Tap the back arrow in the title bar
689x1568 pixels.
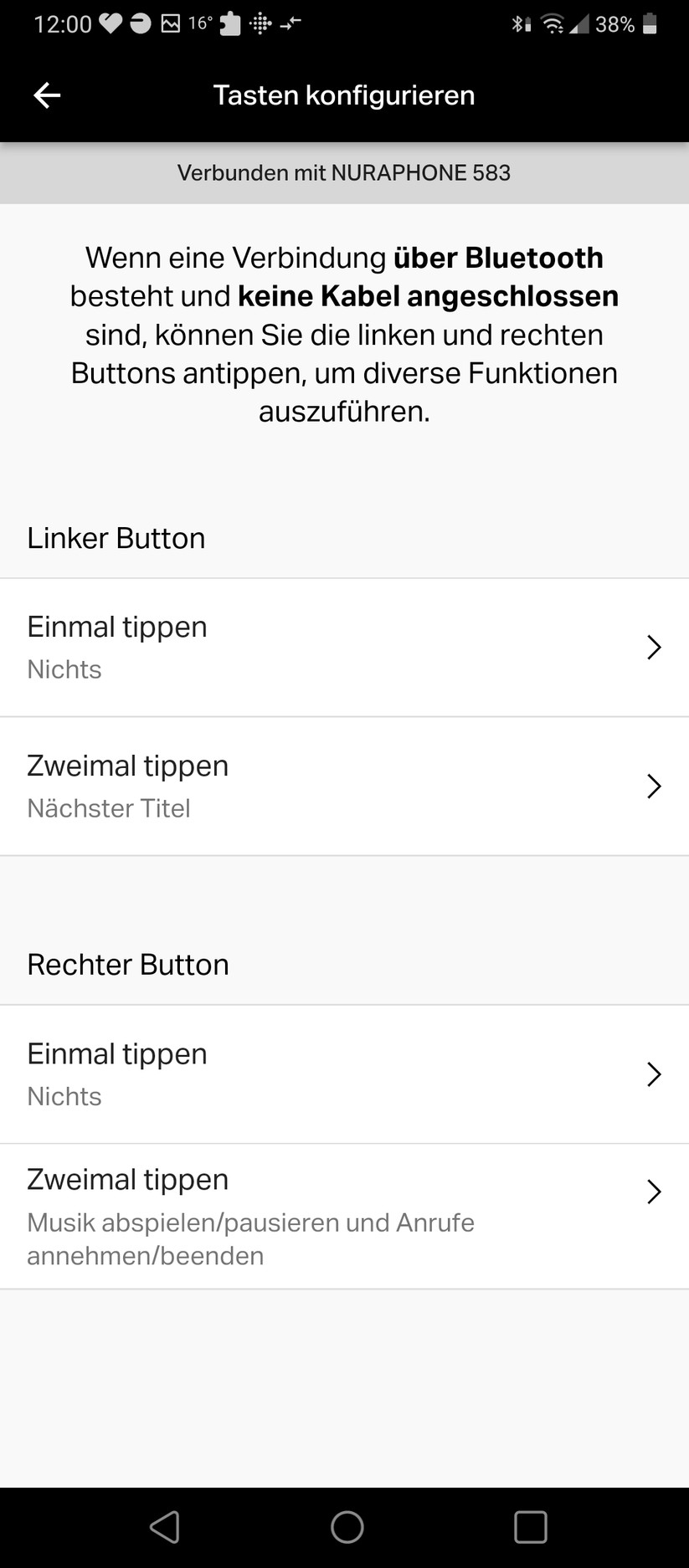(46, 95)
